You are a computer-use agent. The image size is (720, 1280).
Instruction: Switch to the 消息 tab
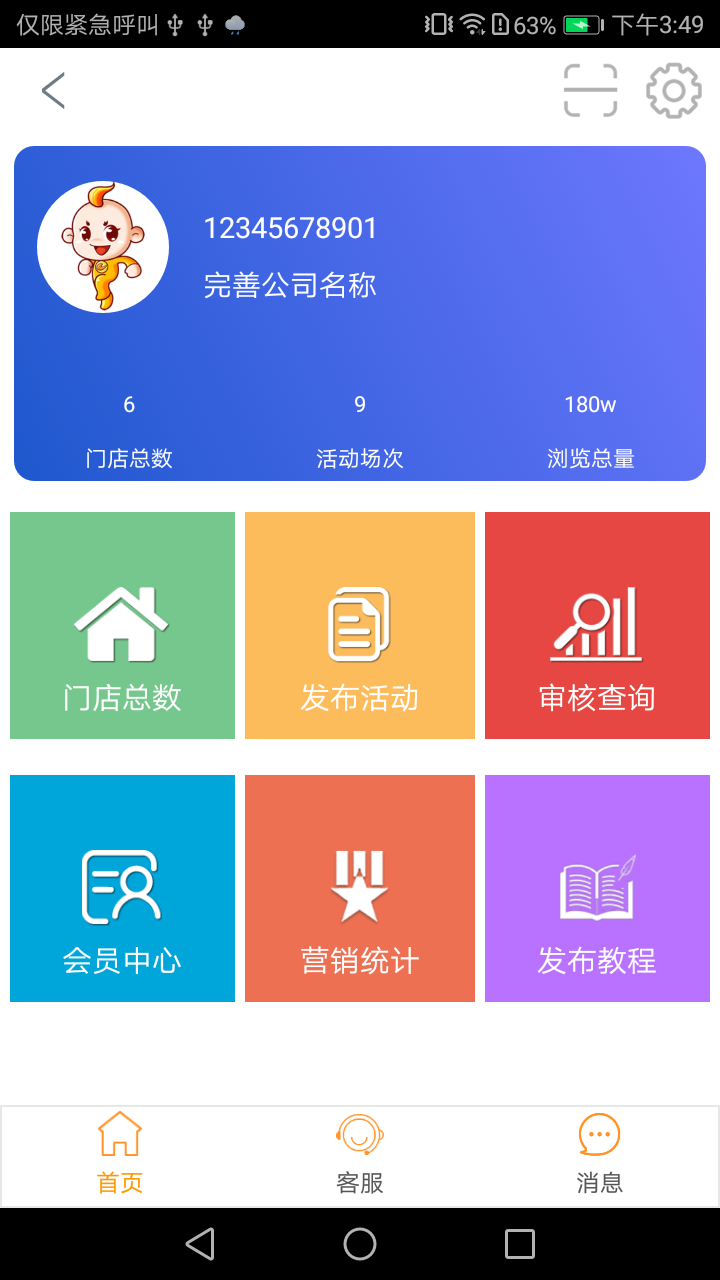599,1155
